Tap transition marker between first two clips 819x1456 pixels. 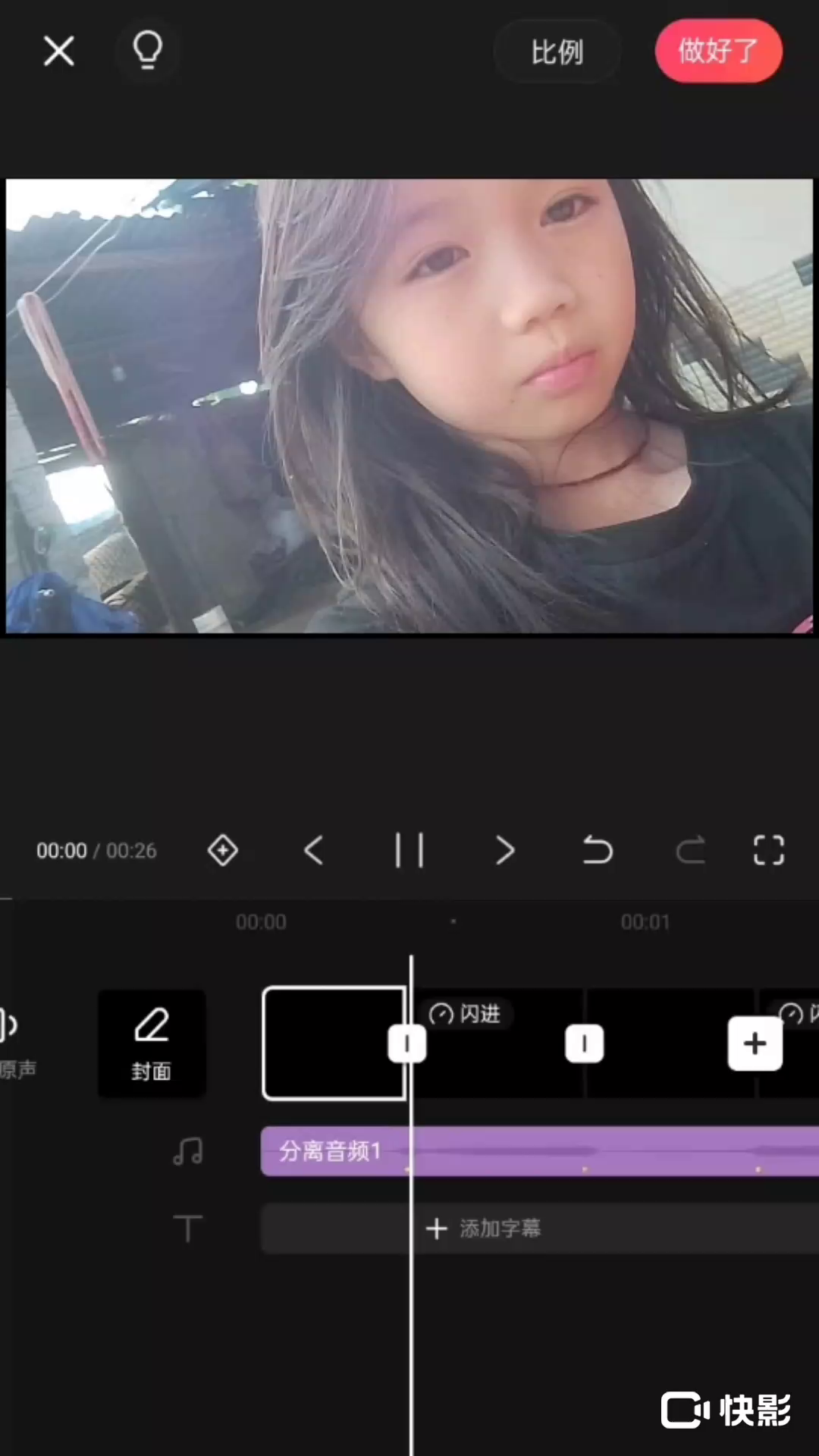(407, 1044)
